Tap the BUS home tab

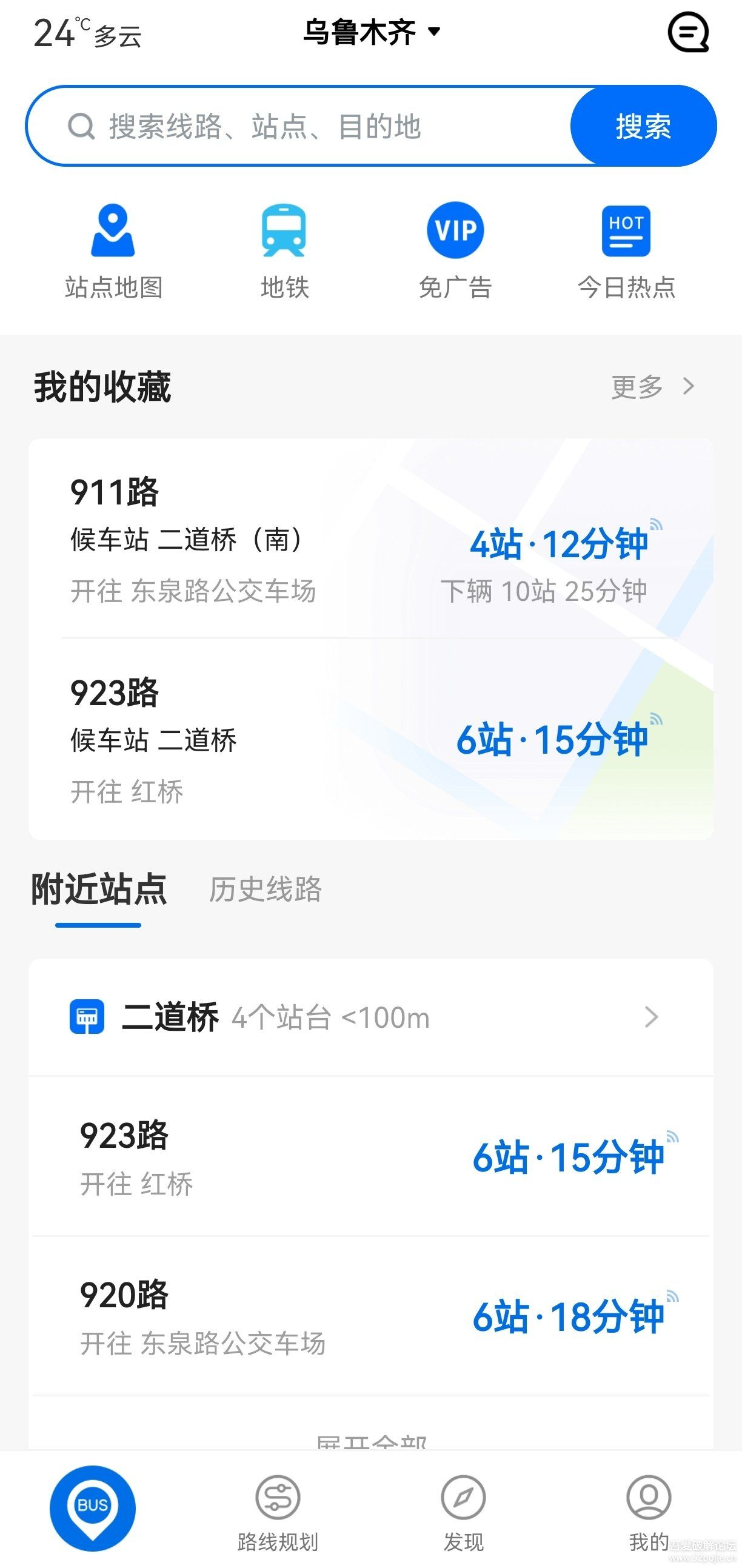click(x=93, y=1508)
